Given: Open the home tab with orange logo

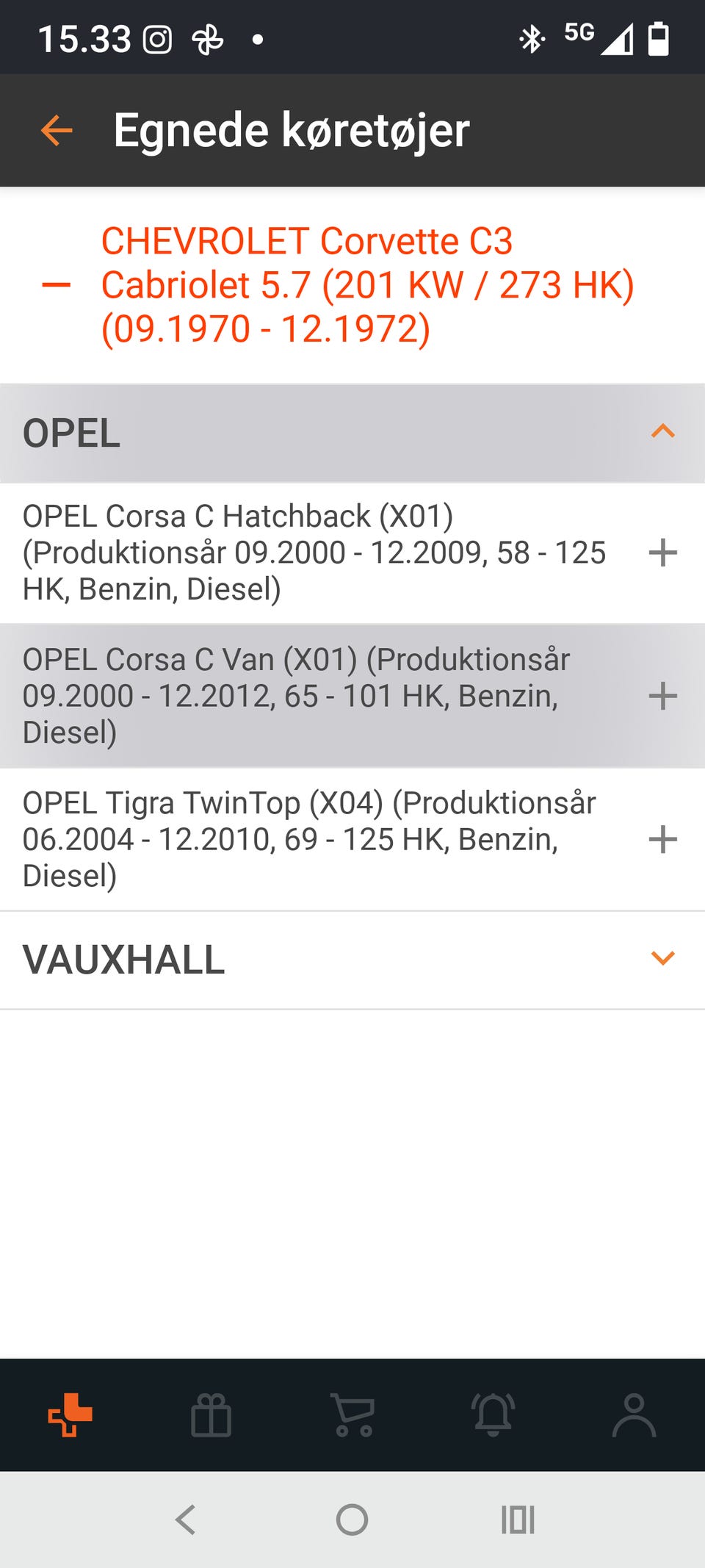Looking at the screenshot, I should (70, 1414).
